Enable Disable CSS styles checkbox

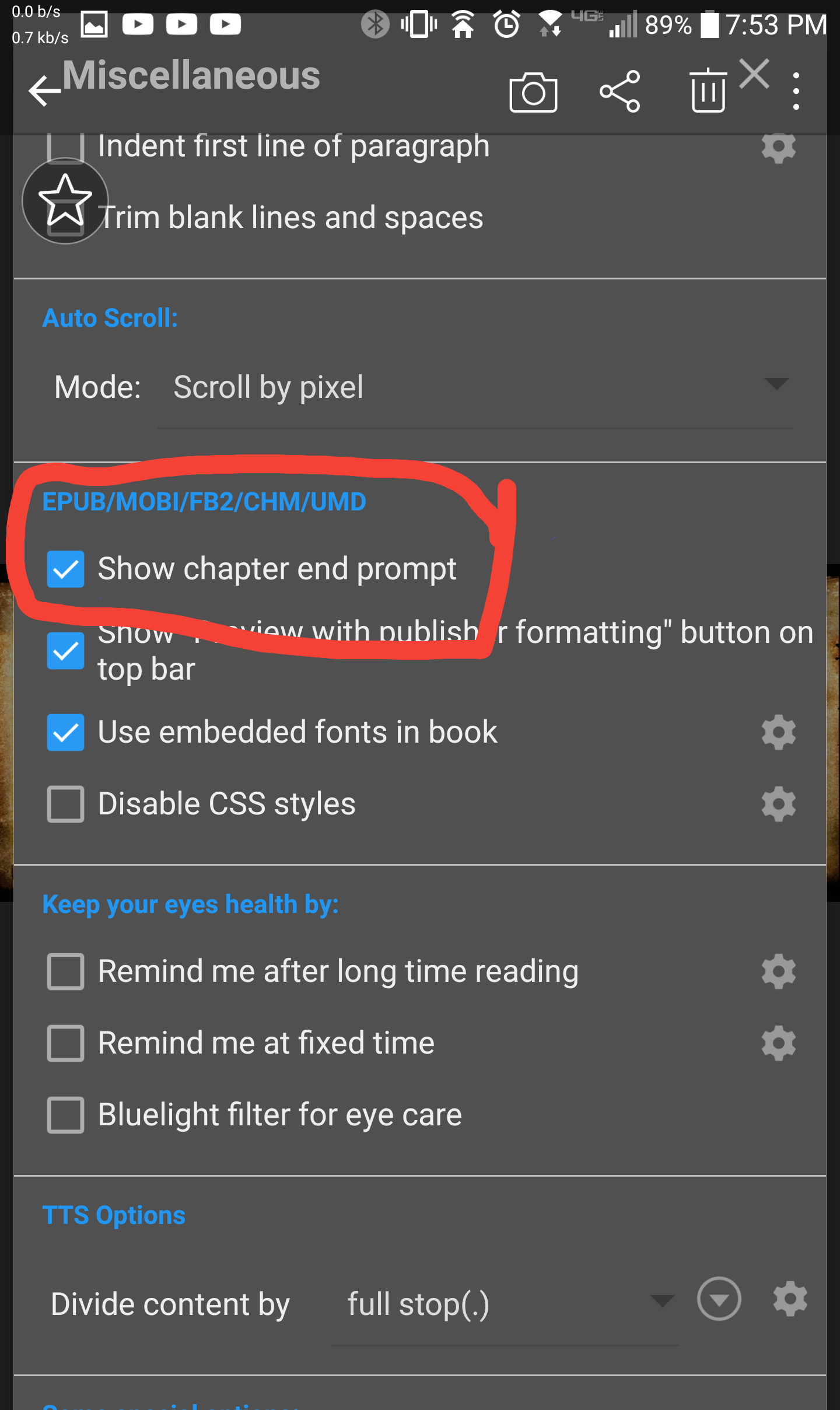[65, 804]
